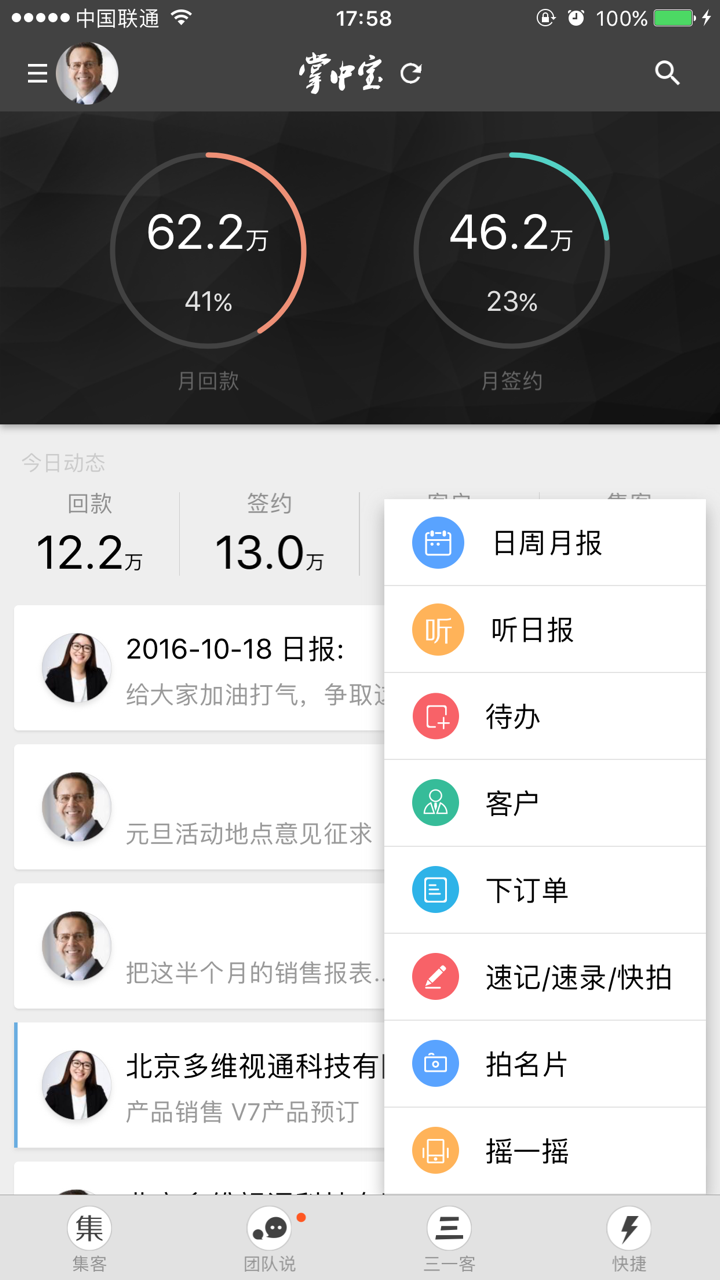Tap the 月回款 circular progress ring
720x1280 pixels.
(207, 252)
